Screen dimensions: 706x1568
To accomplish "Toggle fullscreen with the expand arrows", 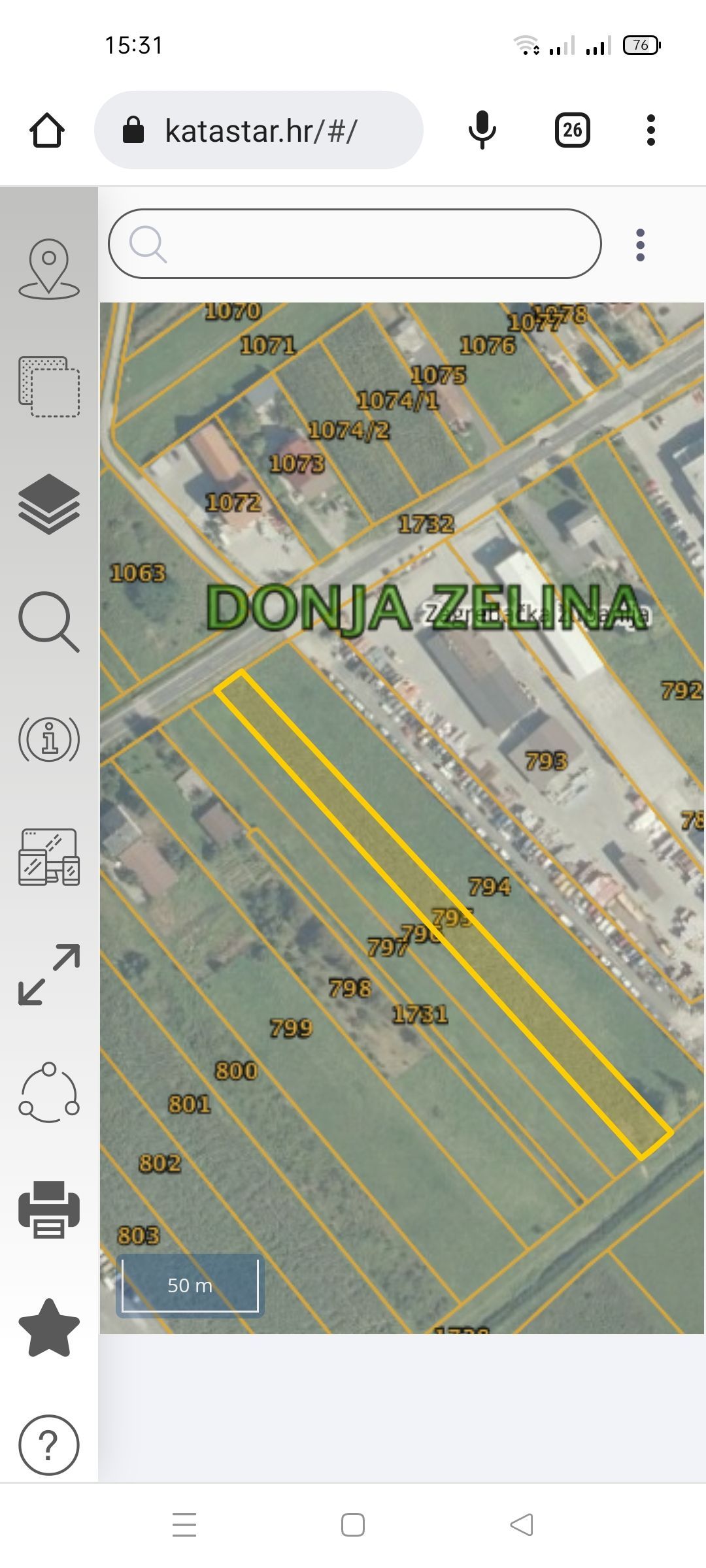I will pos(49,974).
